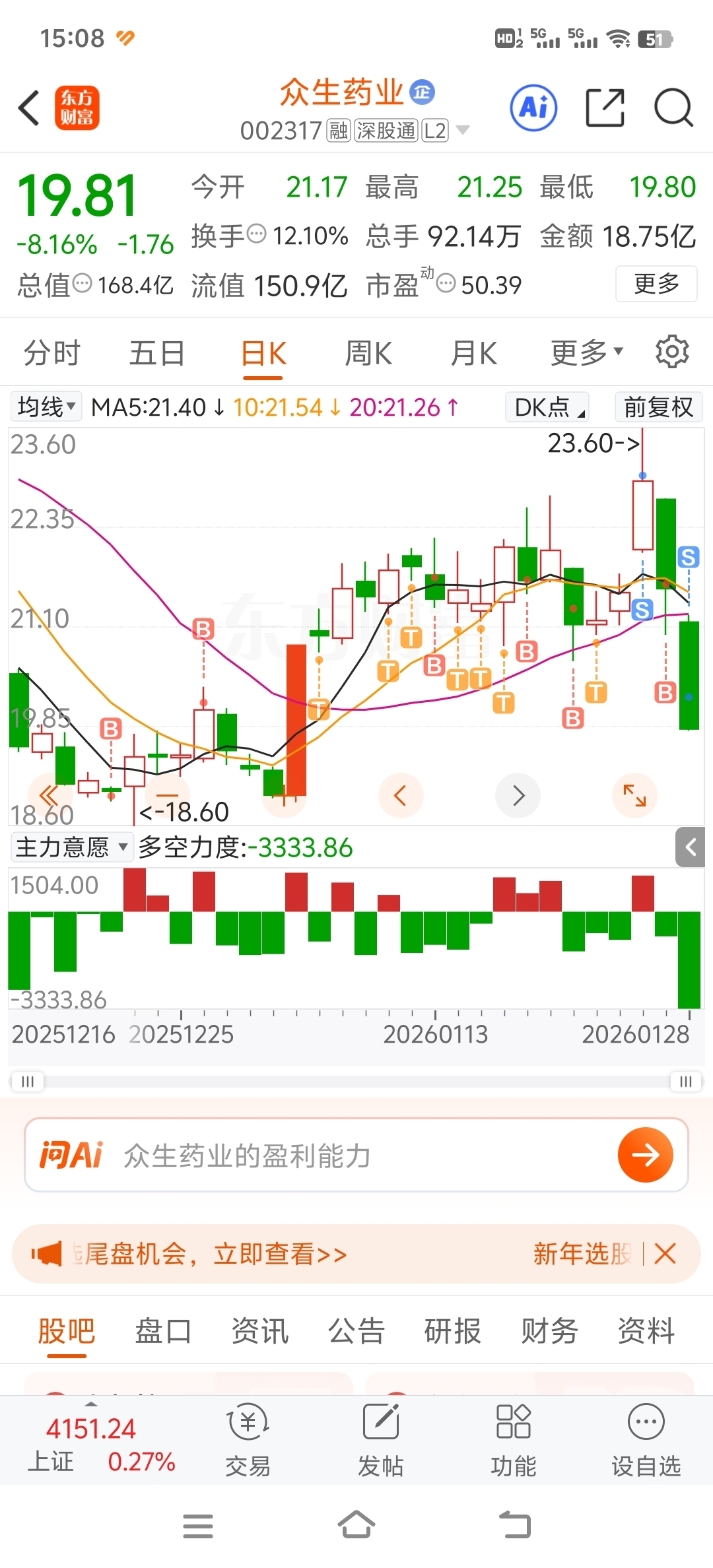Tap 更多 to show more quote data
The width and height of the screenshot is (713, 1568).
point(656,284)
